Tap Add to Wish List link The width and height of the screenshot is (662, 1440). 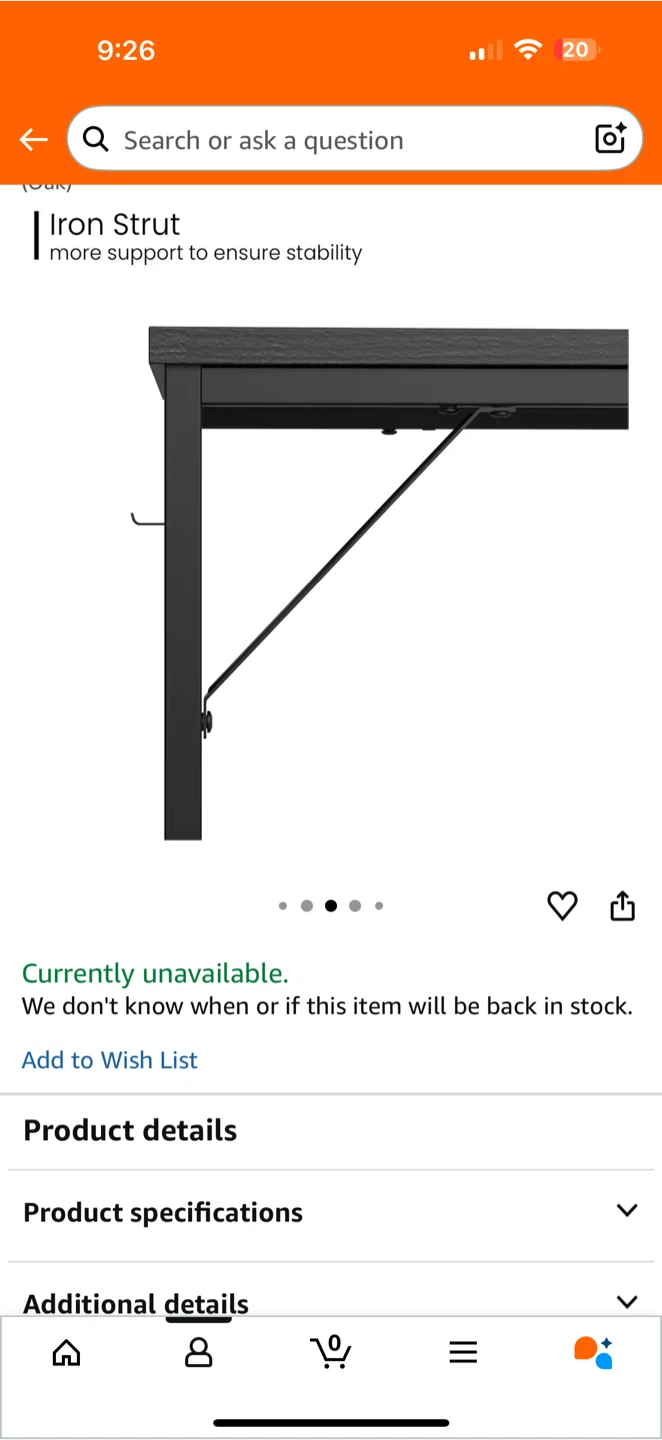click(110, 1060)
